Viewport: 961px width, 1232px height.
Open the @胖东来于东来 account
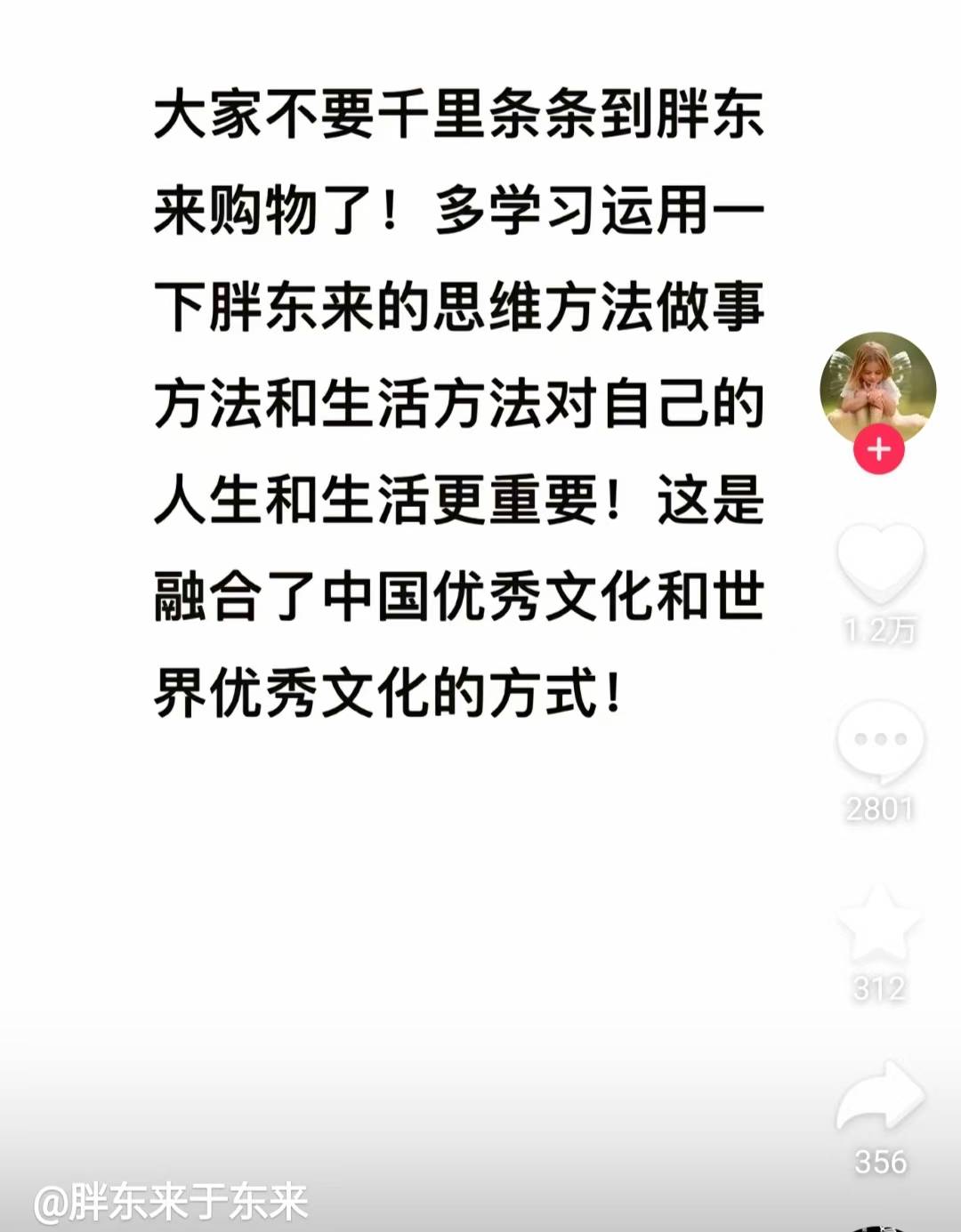(x=171, y=1203)
